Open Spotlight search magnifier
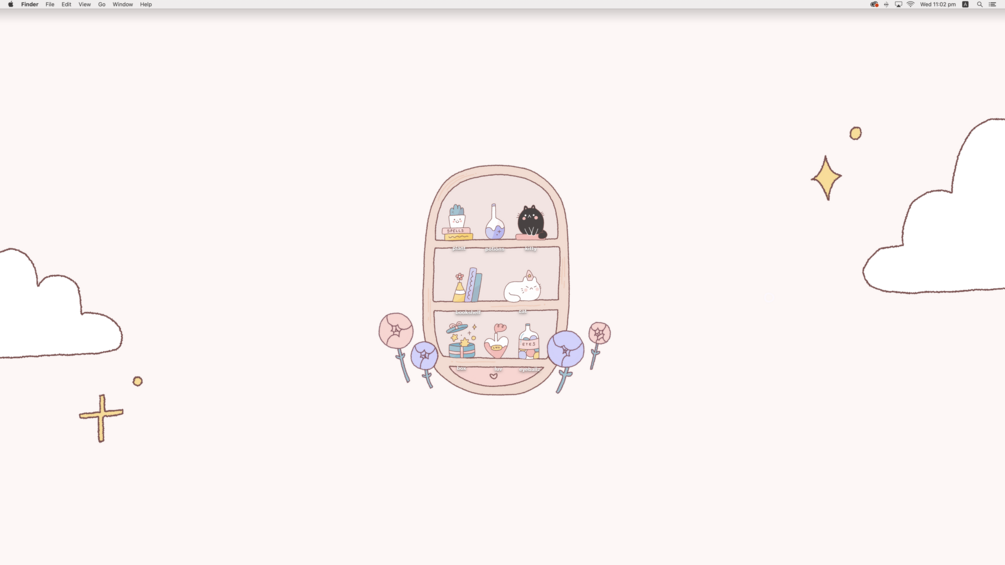 pyautogui.click(x=980, y=4)
